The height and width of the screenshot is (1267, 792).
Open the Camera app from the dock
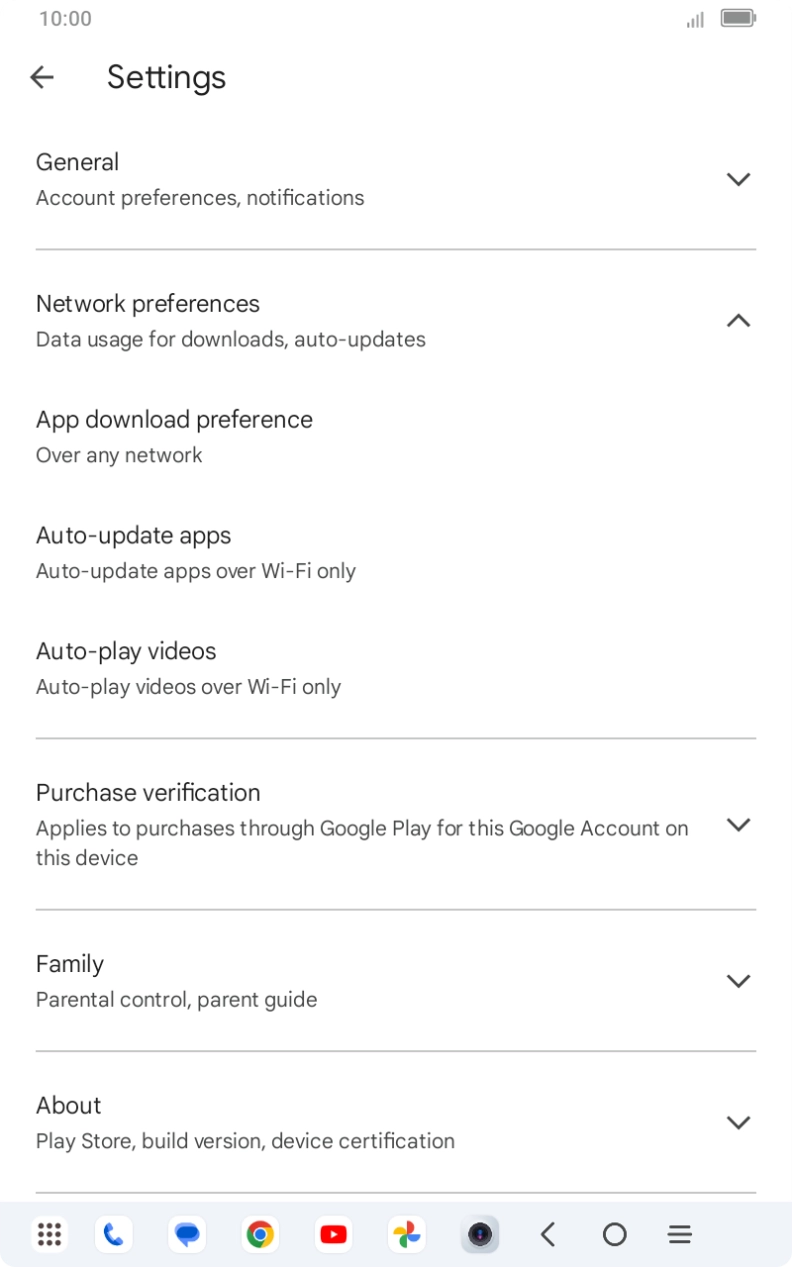click(480, 1234)
